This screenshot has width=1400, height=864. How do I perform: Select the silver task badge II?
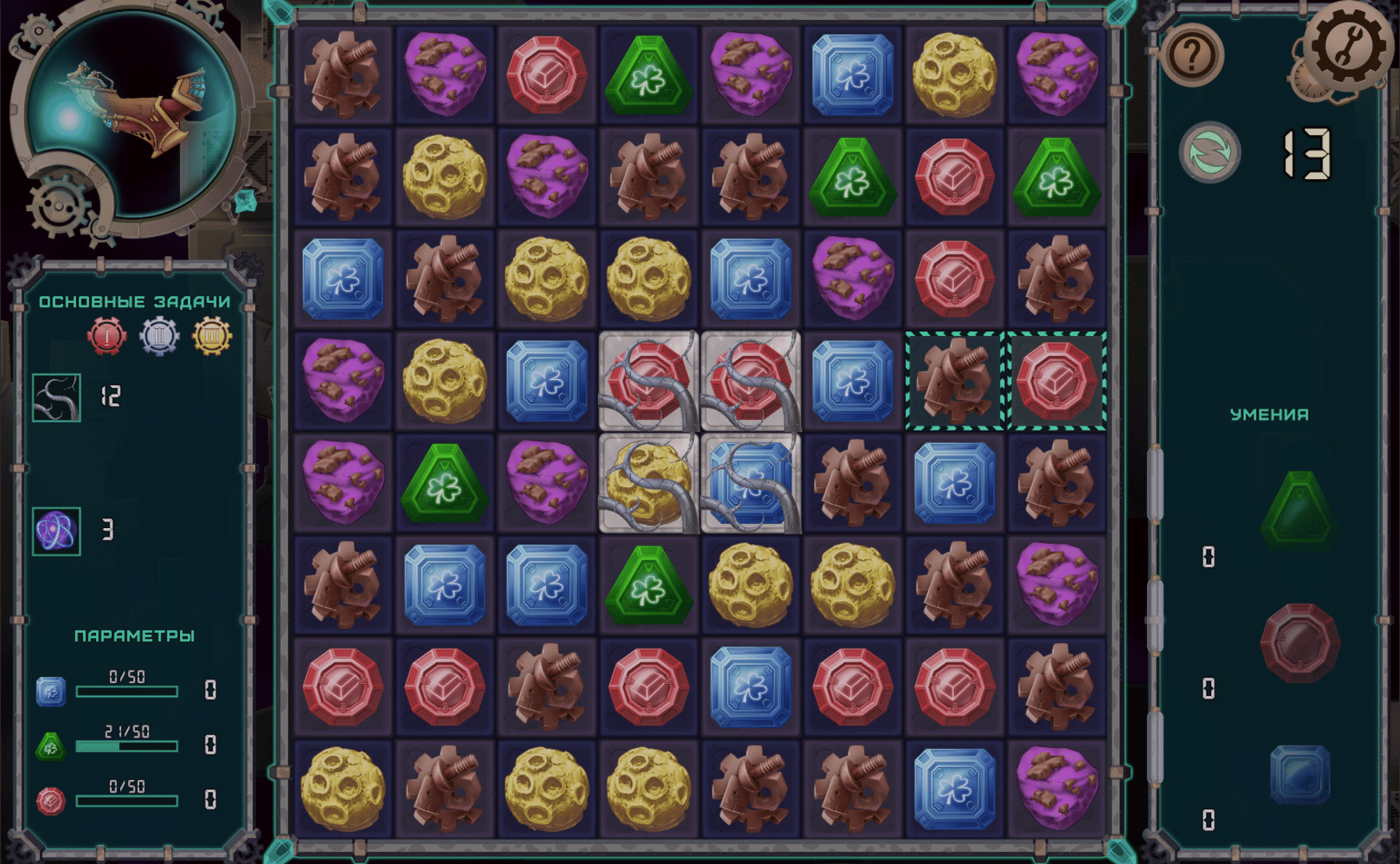pos(159,337)
